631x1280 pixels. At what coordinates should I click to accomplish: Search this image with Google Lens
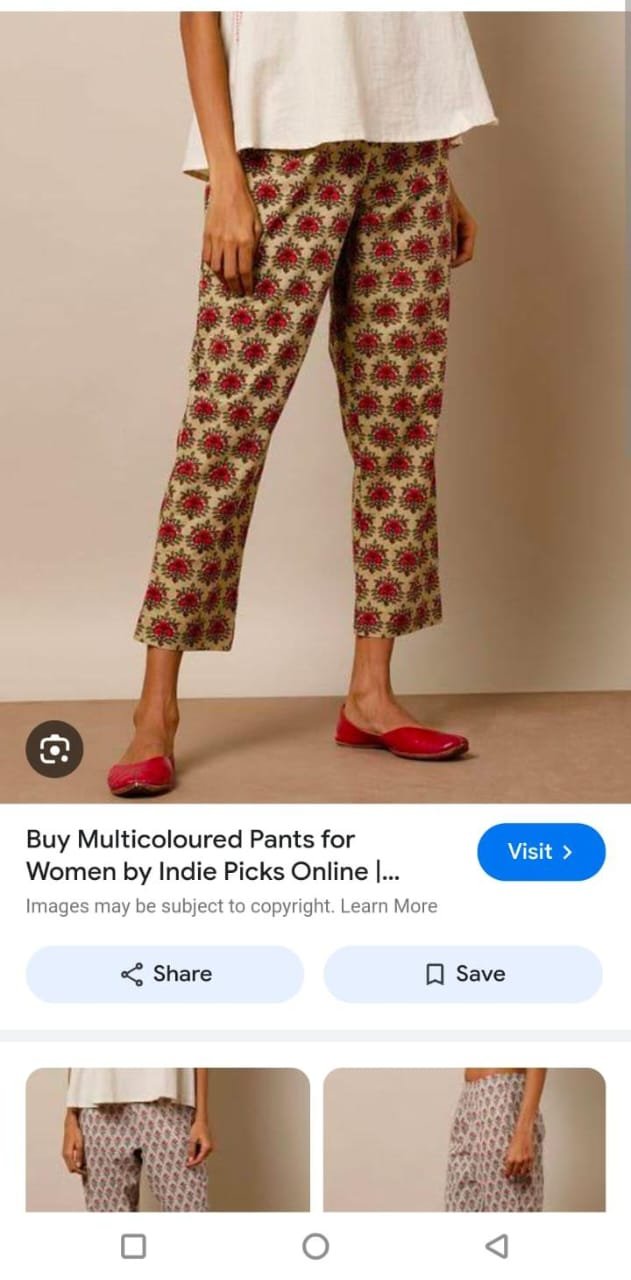point(54,749)
